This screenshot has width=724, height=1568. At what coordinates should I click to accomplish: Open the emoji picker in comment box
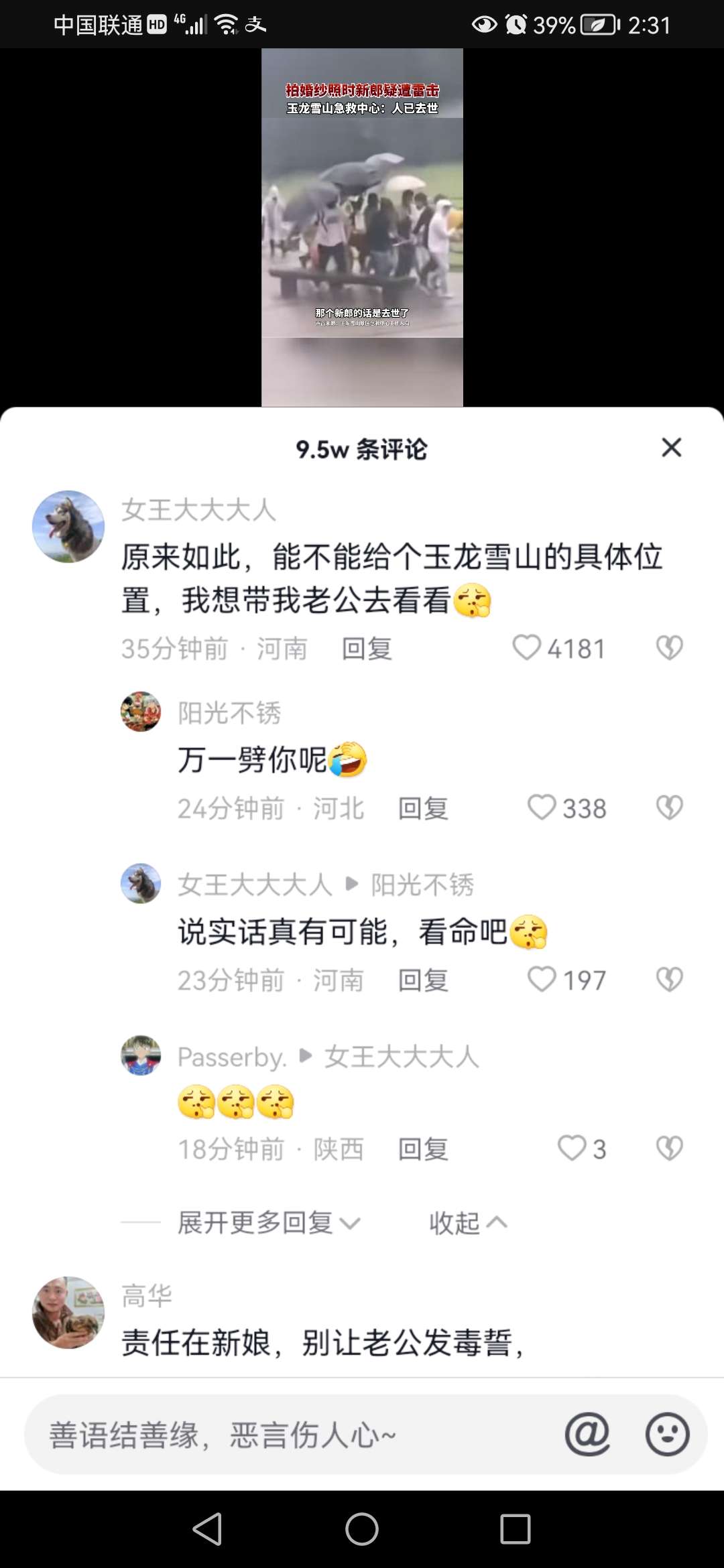pyautogui.click(x=667, y=1435)
